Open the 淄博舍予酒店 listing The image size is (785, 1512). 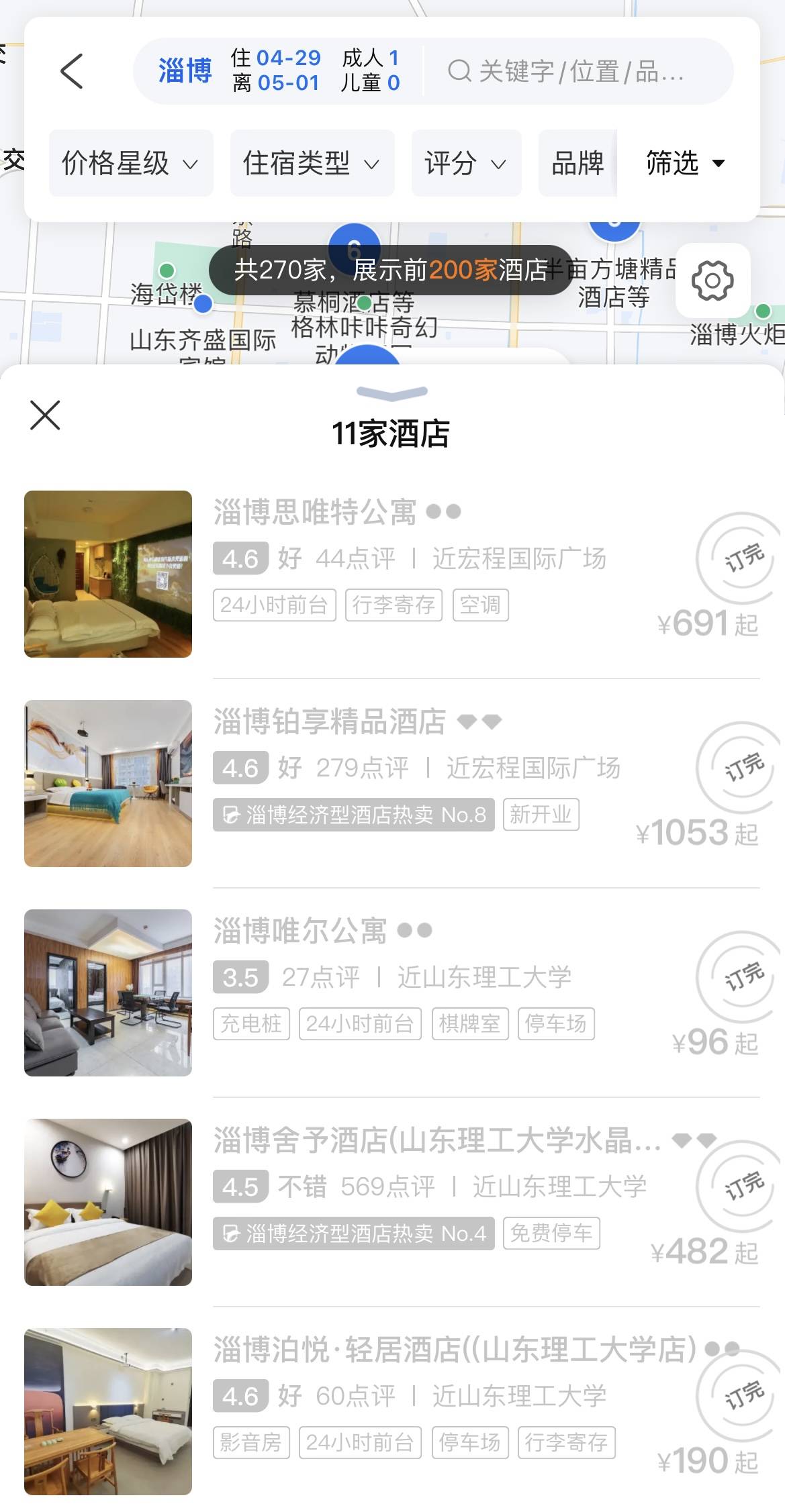[436, 1141]
